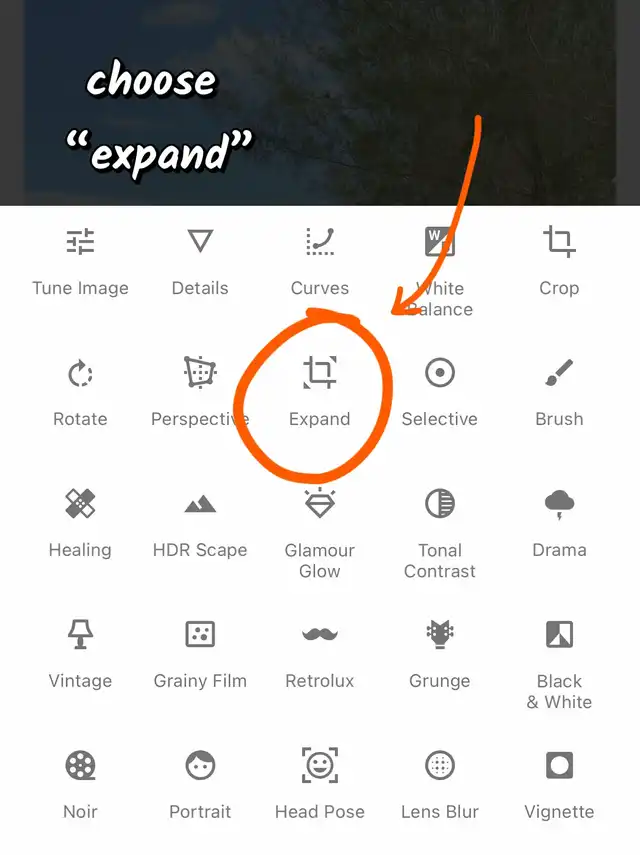The image size is (640, 855).
Task: Select the Brush tool
Action: coord(559,391)
